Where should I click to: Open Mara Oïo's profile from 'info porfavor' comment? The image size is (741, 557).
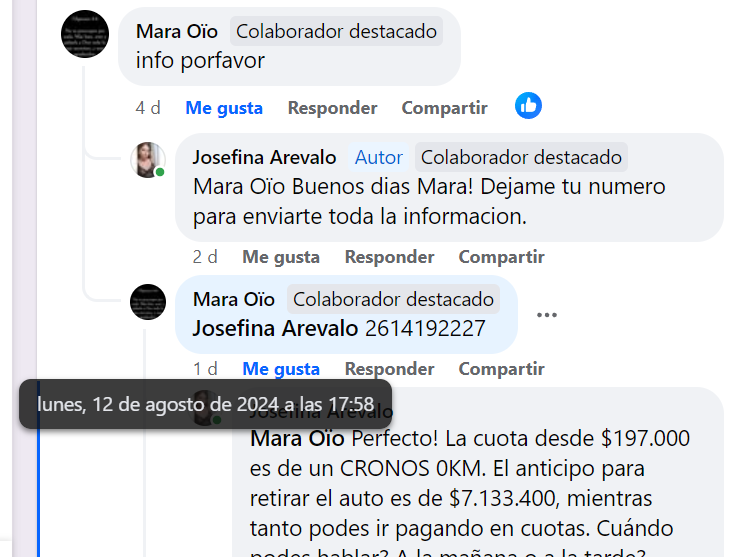(x=177, y=31)
